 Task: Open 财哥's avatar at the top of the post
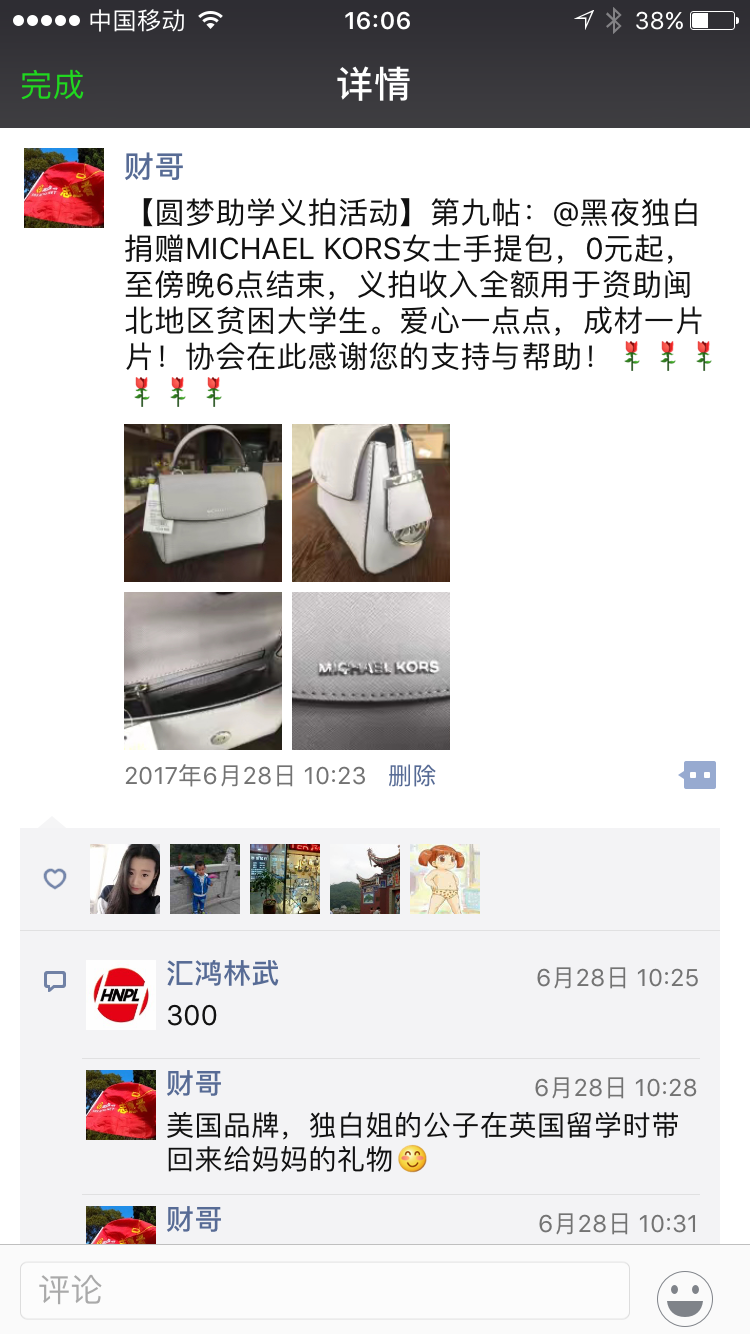[x=64, y=188]
